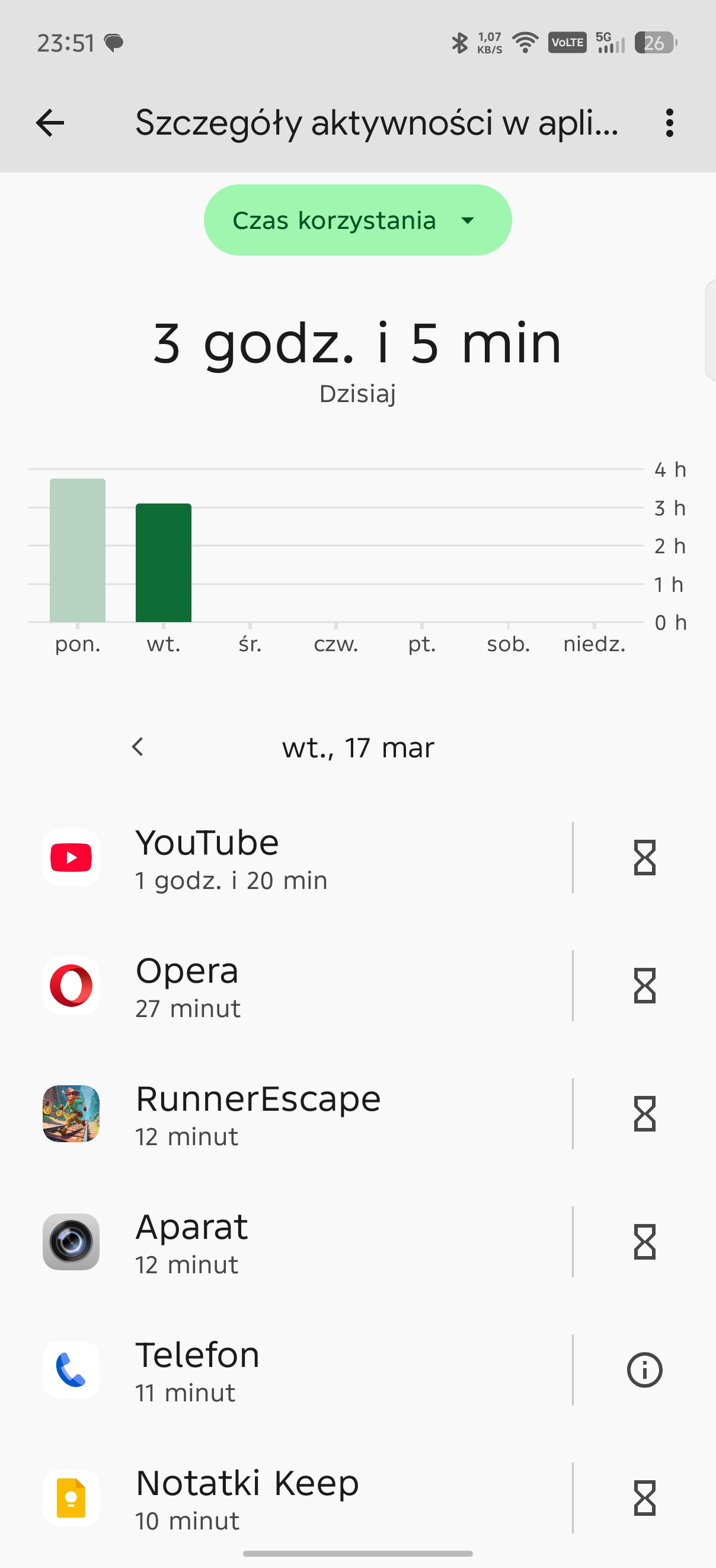This screenshot has width=716, height=1568.
Task: Open the three-dot overflow menu
Action: coord(669,123)
